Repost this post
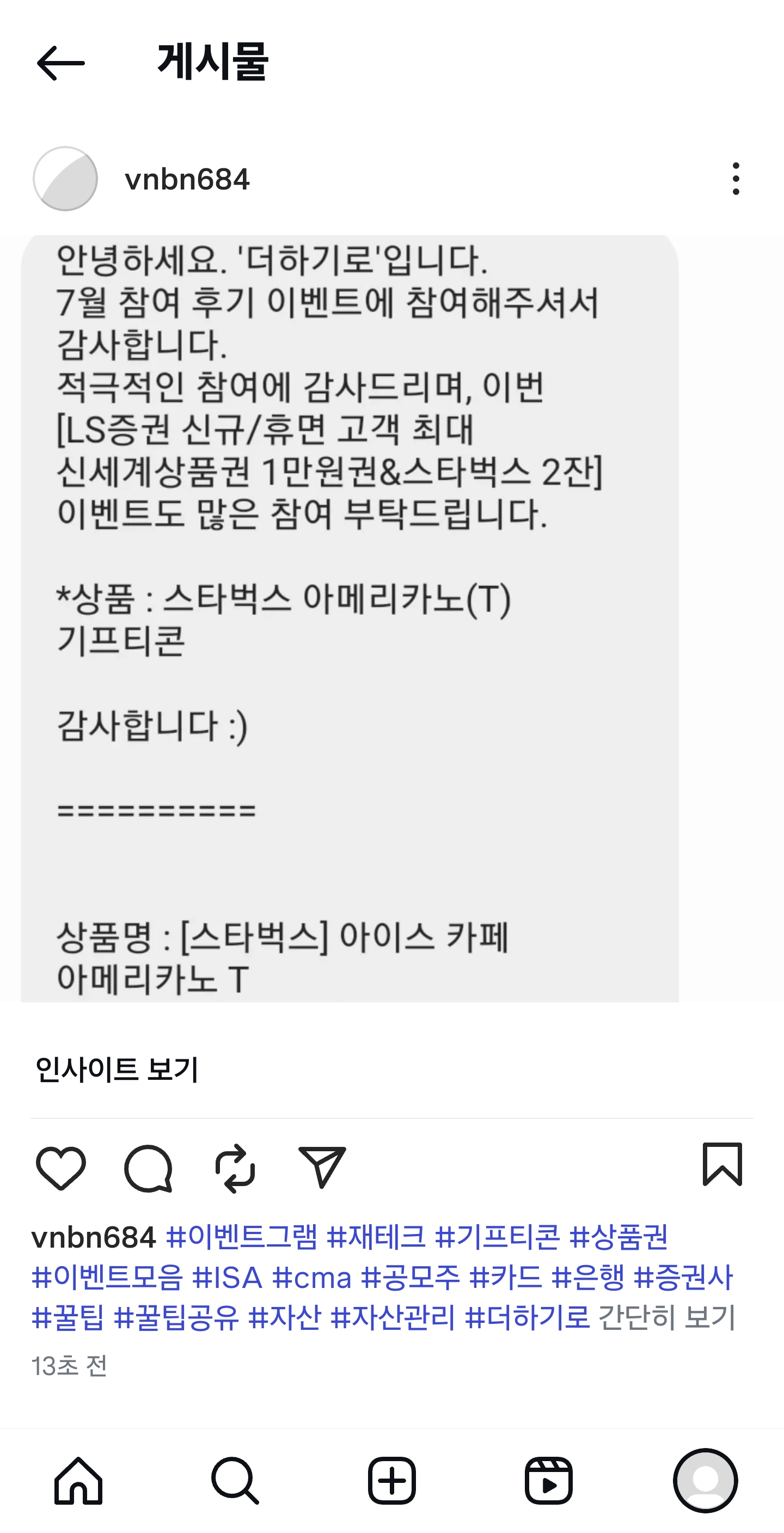The width and height of the screenshot is (784, 1533). coord(236,1168)
